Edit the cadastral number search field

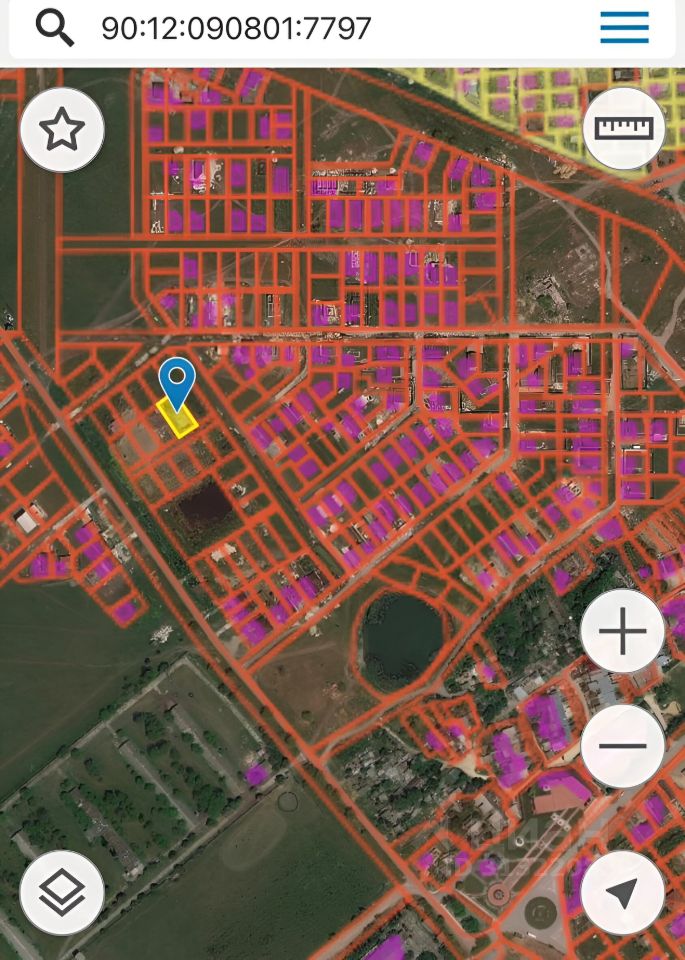(x=300, y=28)
